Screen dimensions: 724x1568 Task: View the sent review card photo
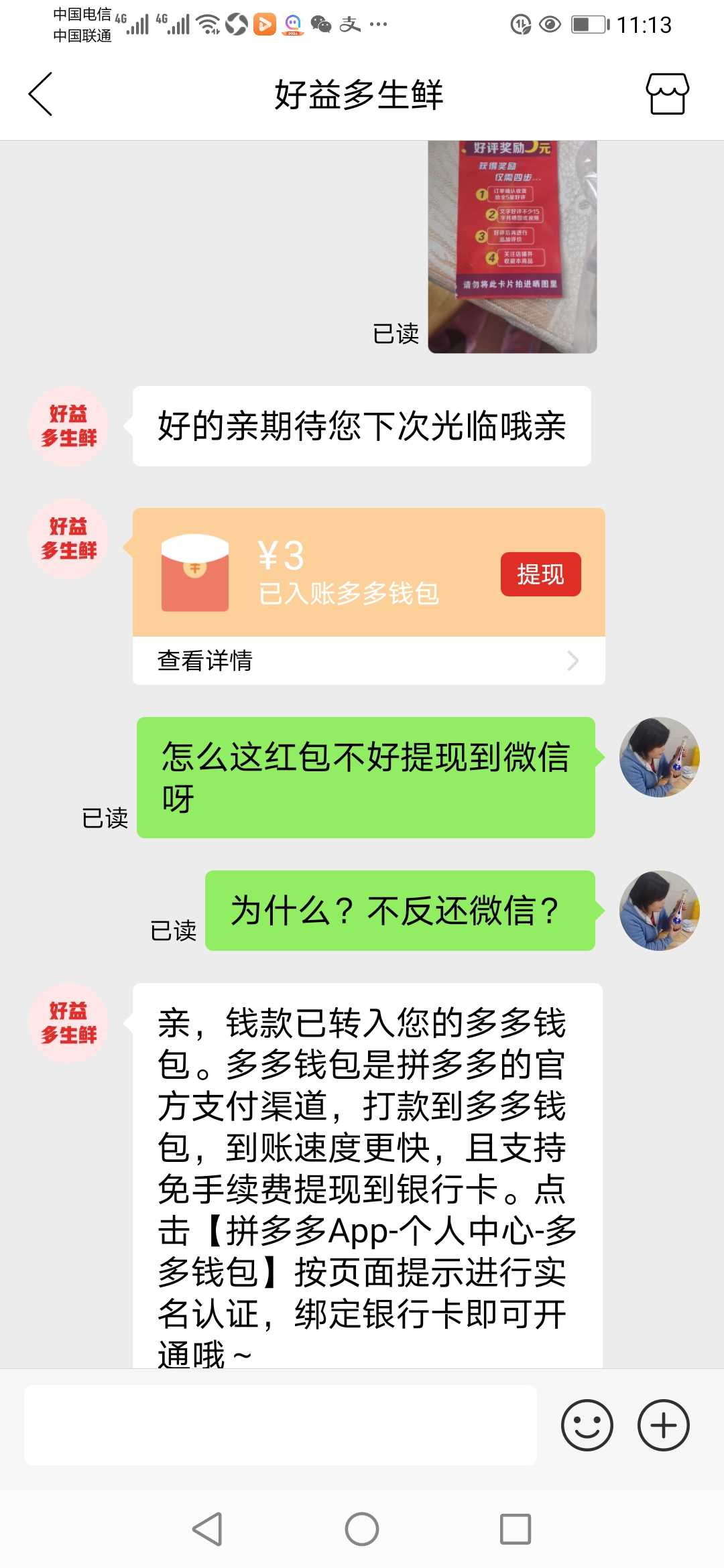[x=512, y=247]
